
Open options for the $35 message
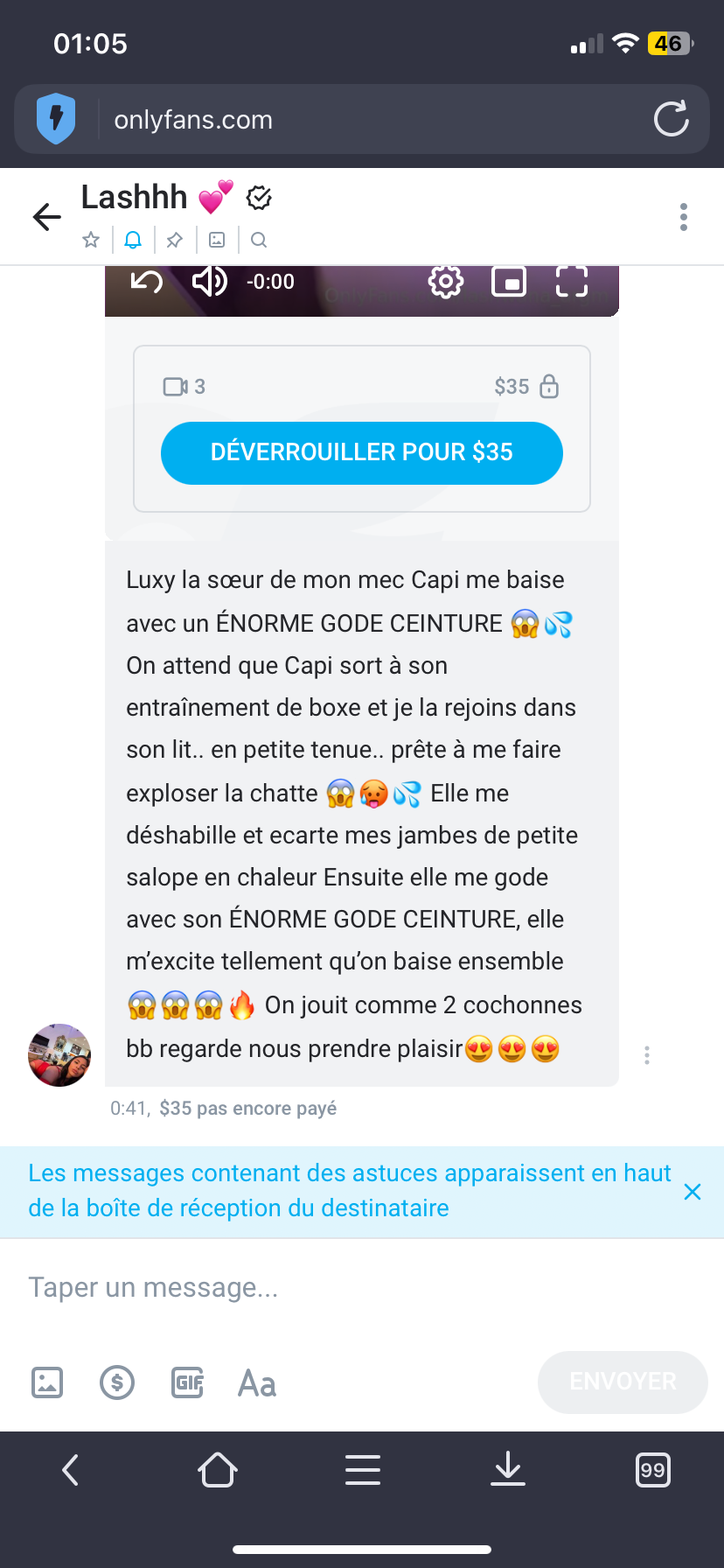tap(647, 1055)
